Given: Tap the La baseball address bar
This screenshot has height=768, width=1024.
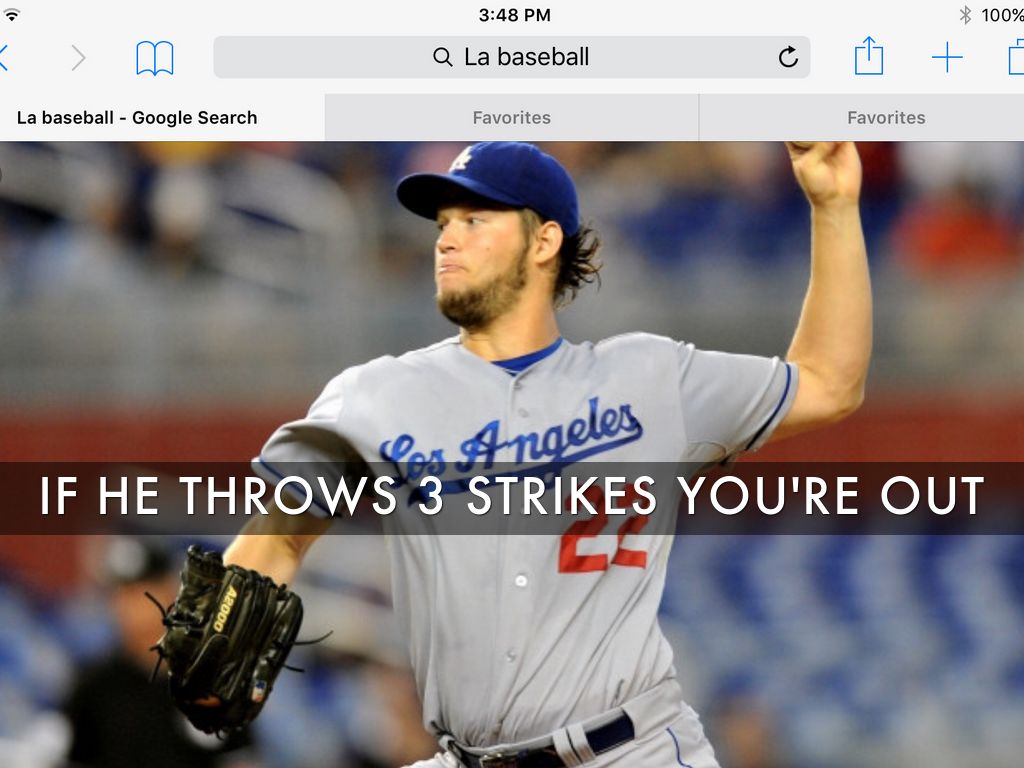Looking at the screenshot, I should tap(511, 58).
